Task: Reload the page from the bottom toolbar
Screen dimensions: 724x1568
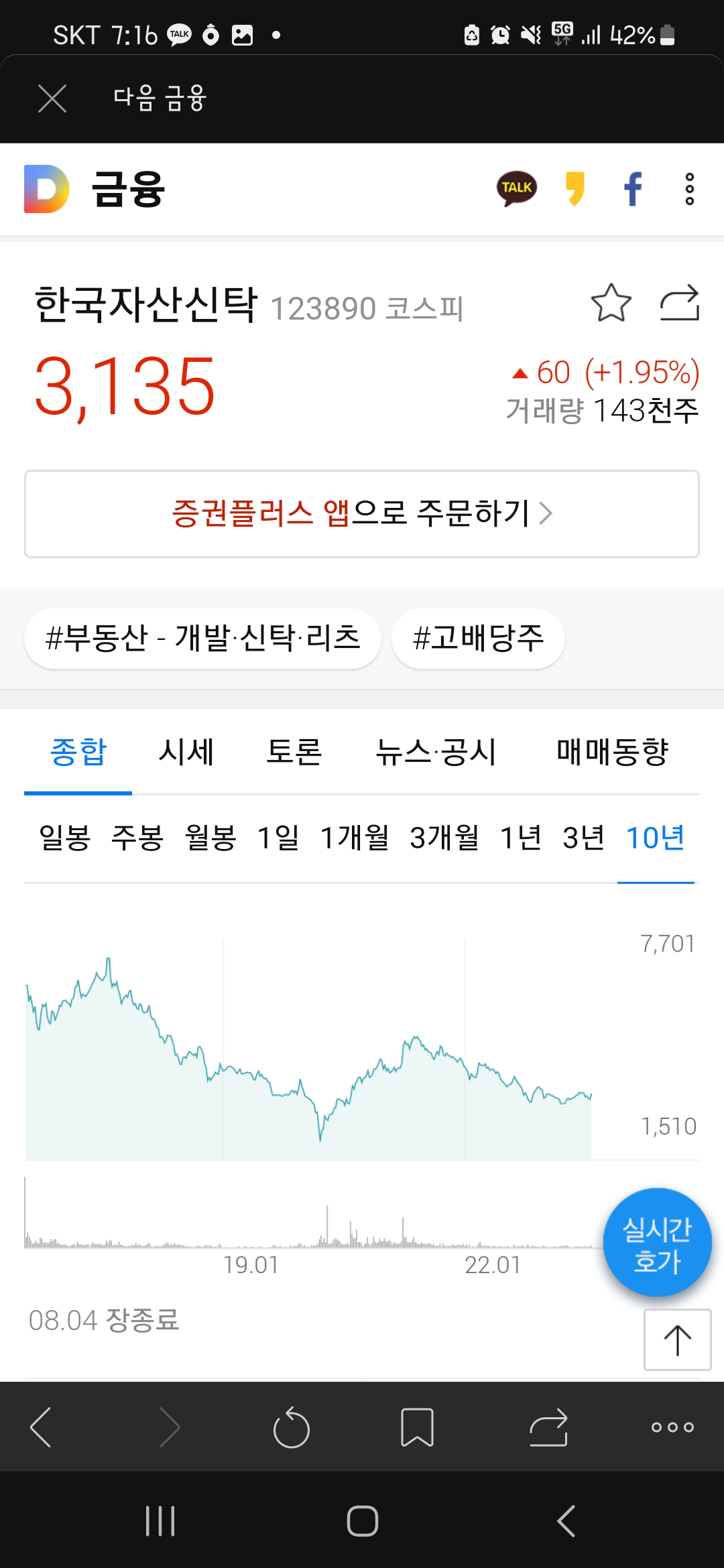Action: coord(292,1428)
